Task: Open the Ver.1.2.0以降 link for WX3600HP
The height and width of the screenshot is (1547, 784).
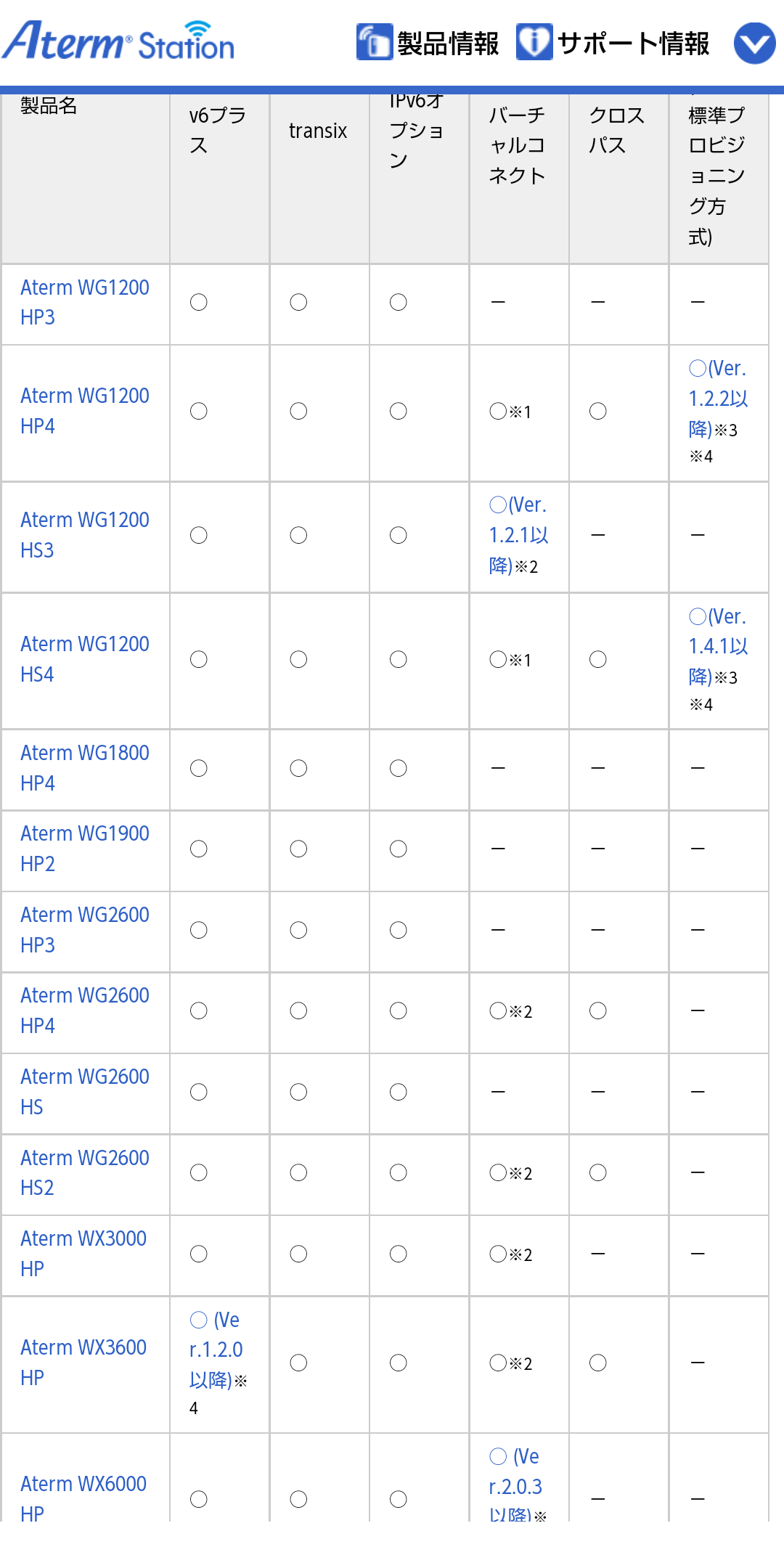Action: (x=216, y=1350)
